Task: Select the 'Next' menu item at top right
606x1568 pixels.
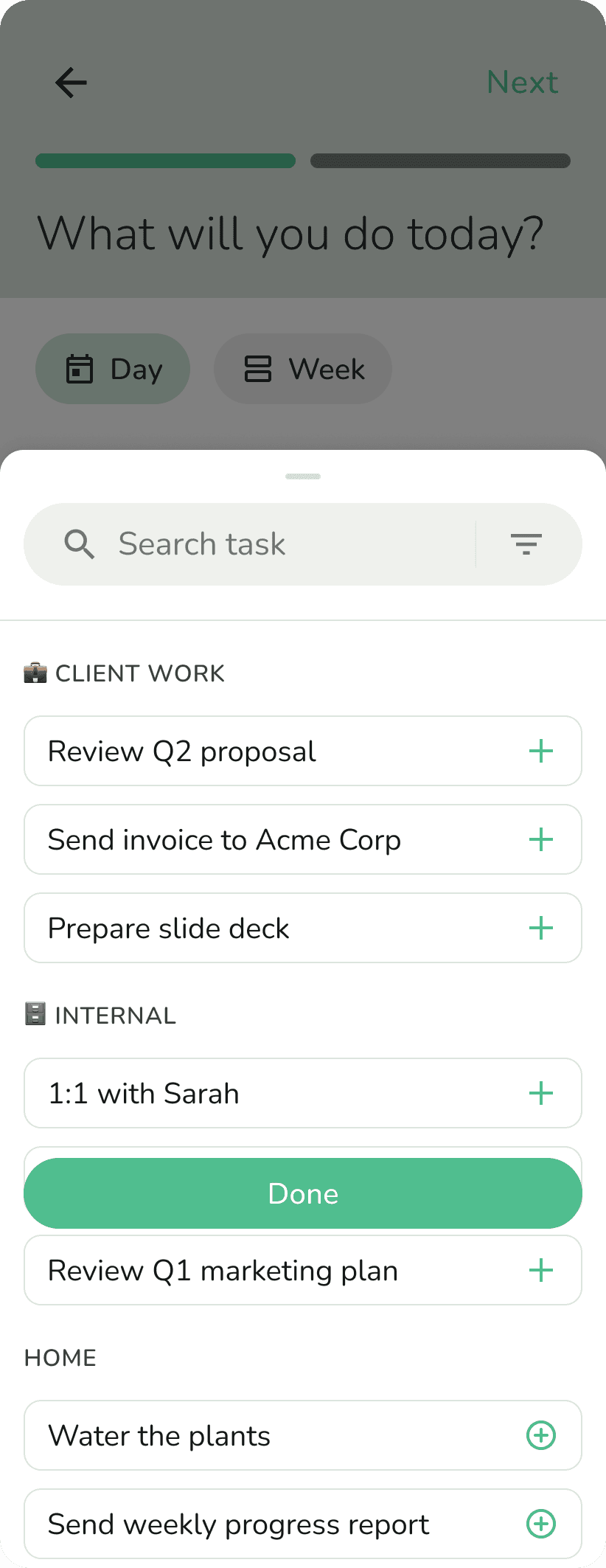Action: 523,82
